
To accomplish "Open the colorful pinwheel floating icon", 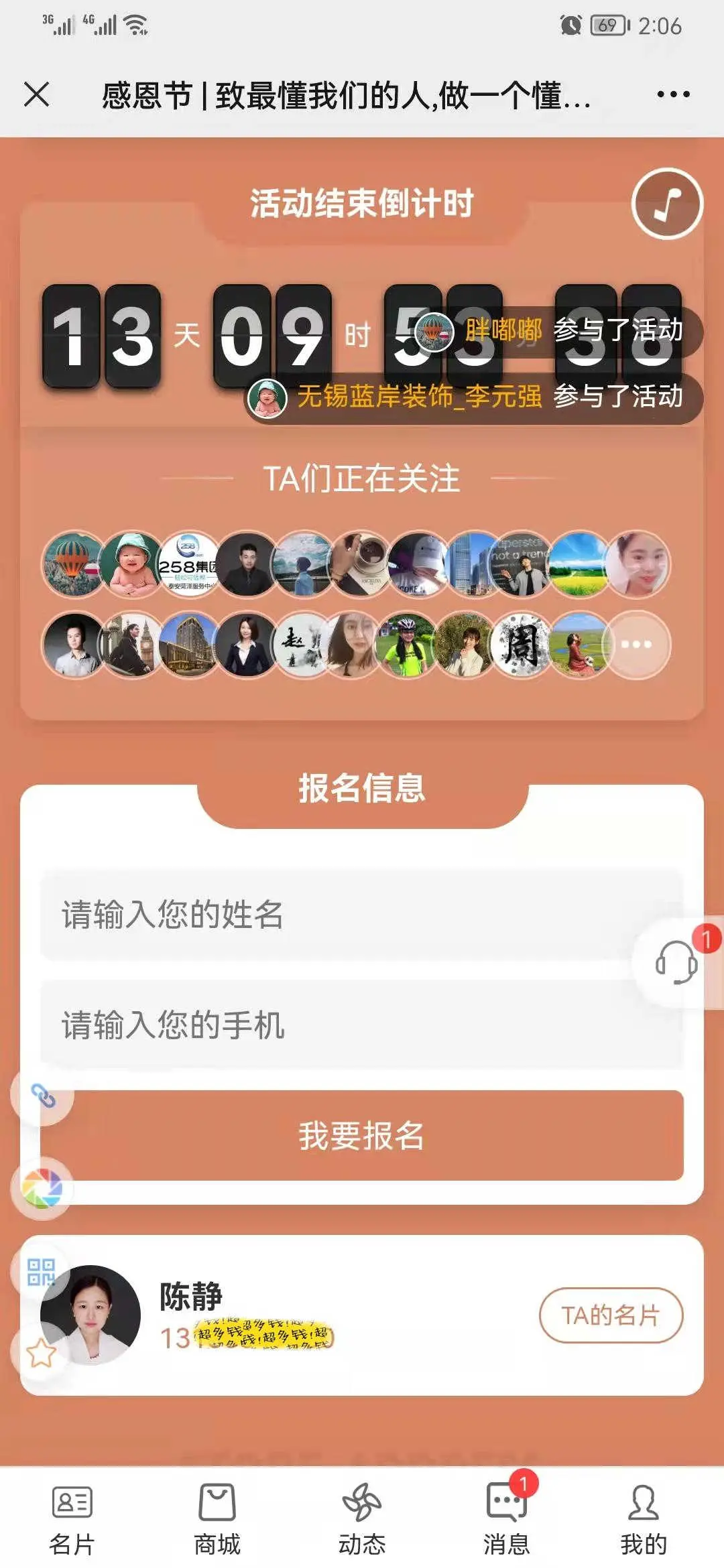I will click(x=42, y=1188).
